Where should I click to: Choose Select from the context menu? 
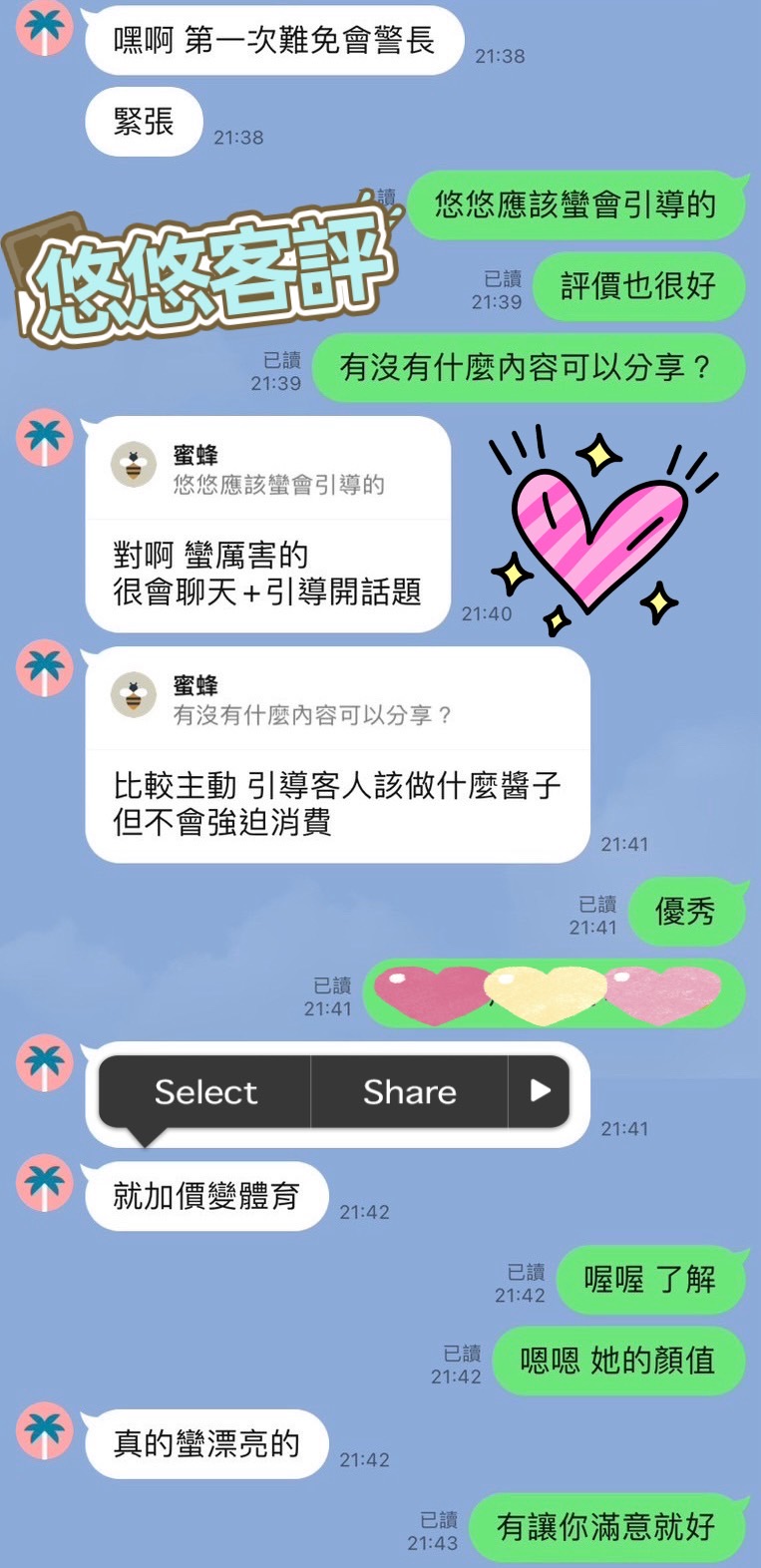[204, 1092]
